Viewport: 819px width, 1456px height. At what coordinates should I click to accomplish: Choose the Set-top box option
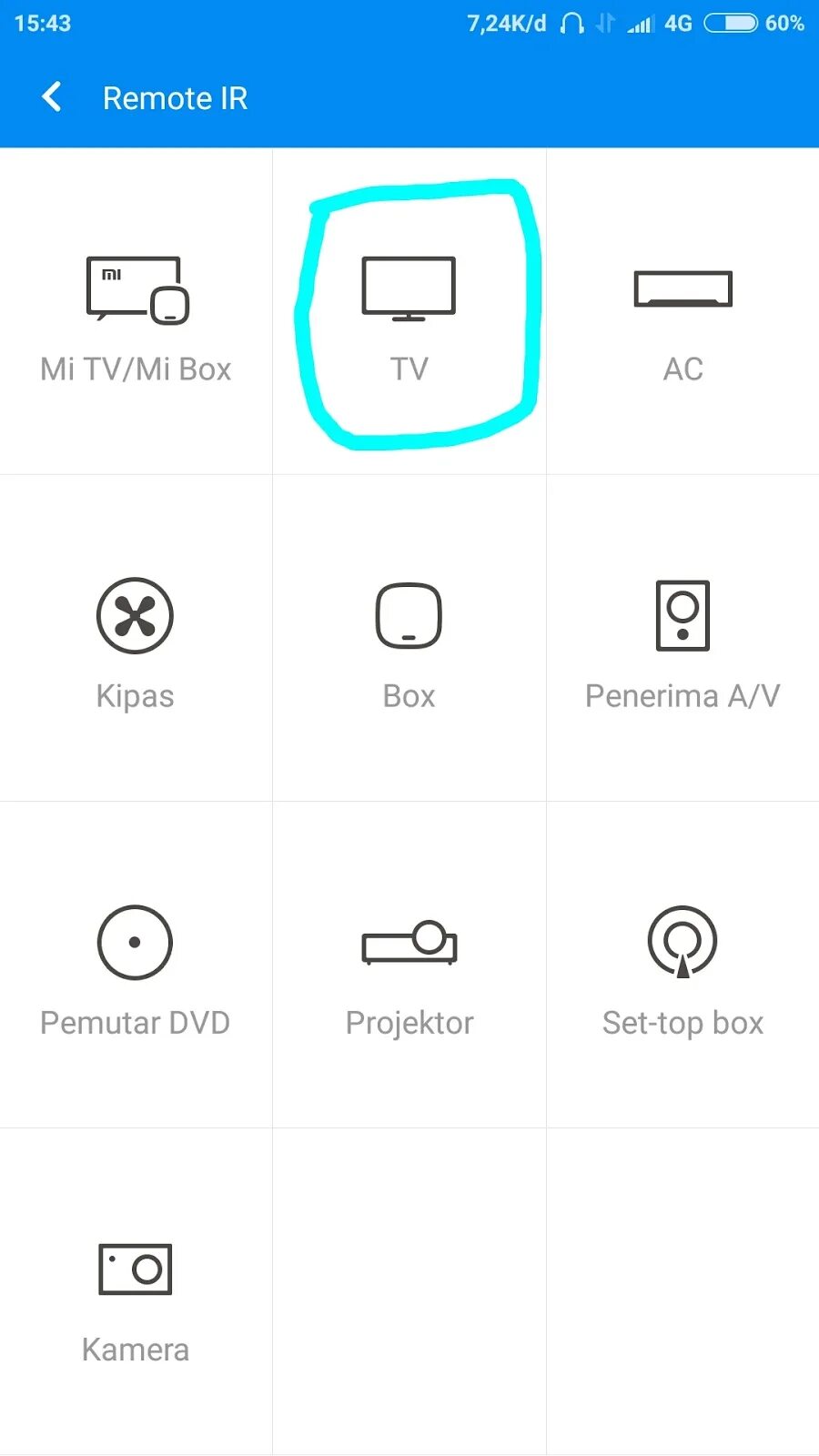(683, 965)
